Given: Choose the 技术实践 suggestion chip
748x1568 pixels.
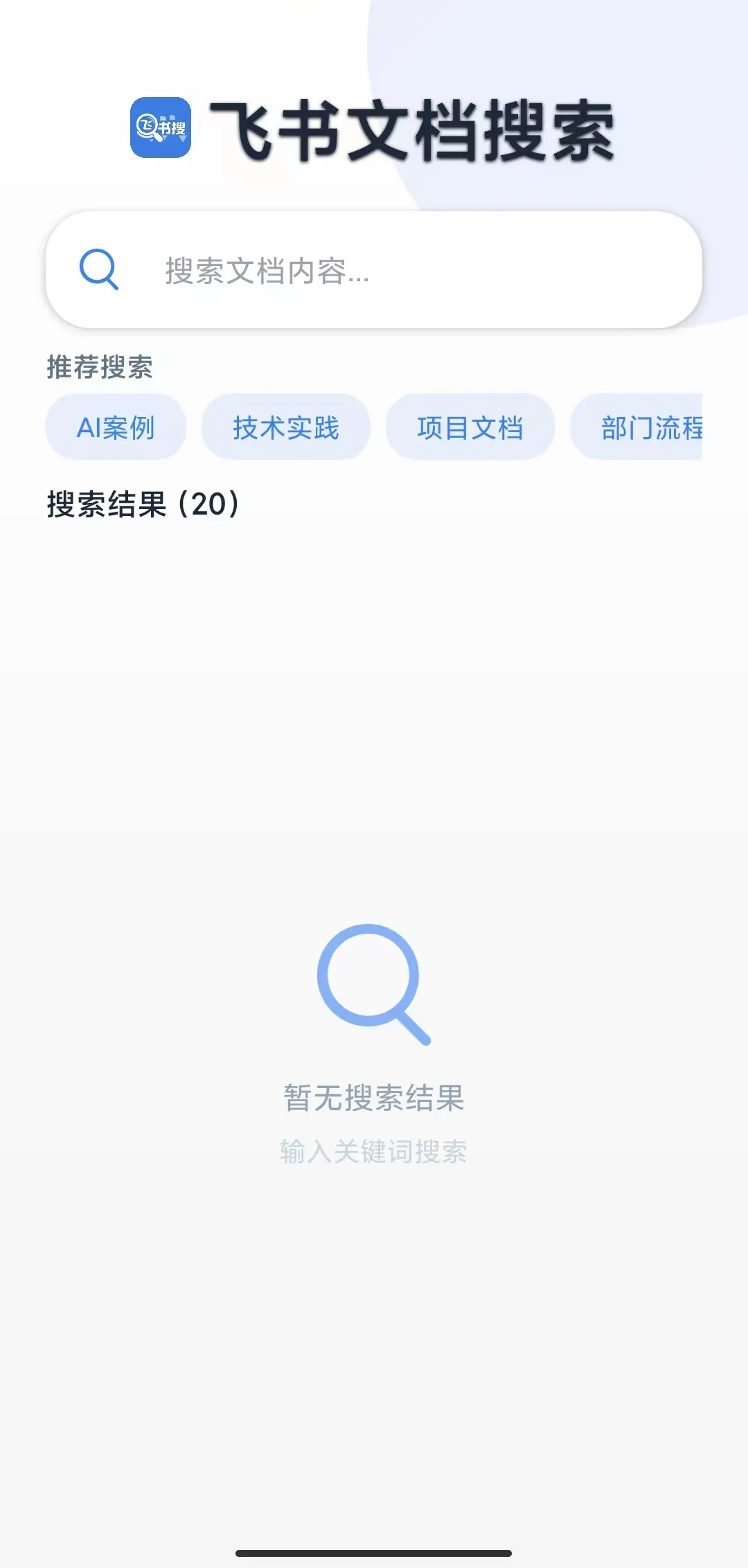Looking at the screenshot, I should tap(285, 427).
